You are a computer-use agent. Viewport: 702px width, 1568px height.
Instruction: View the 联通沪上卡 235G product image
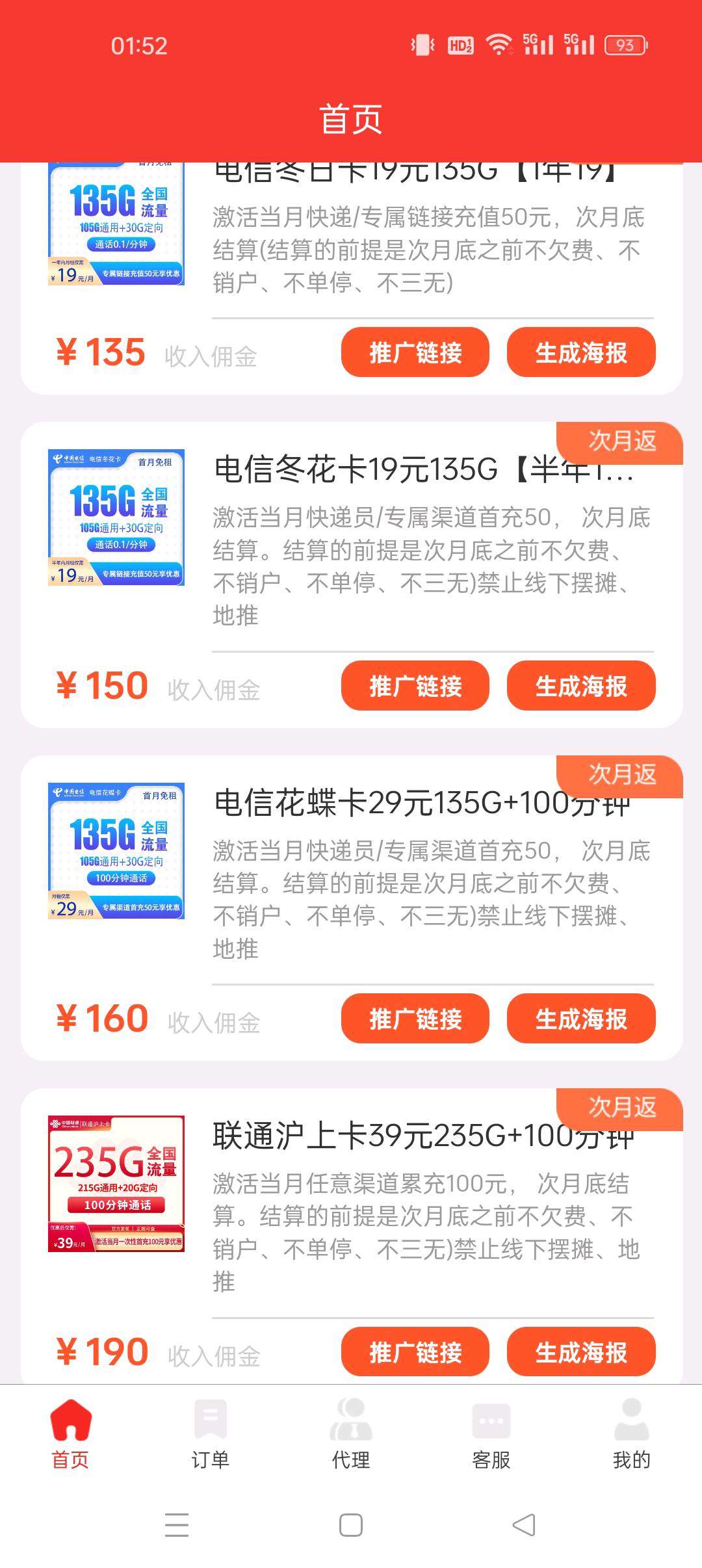(x=116, y=1183)
